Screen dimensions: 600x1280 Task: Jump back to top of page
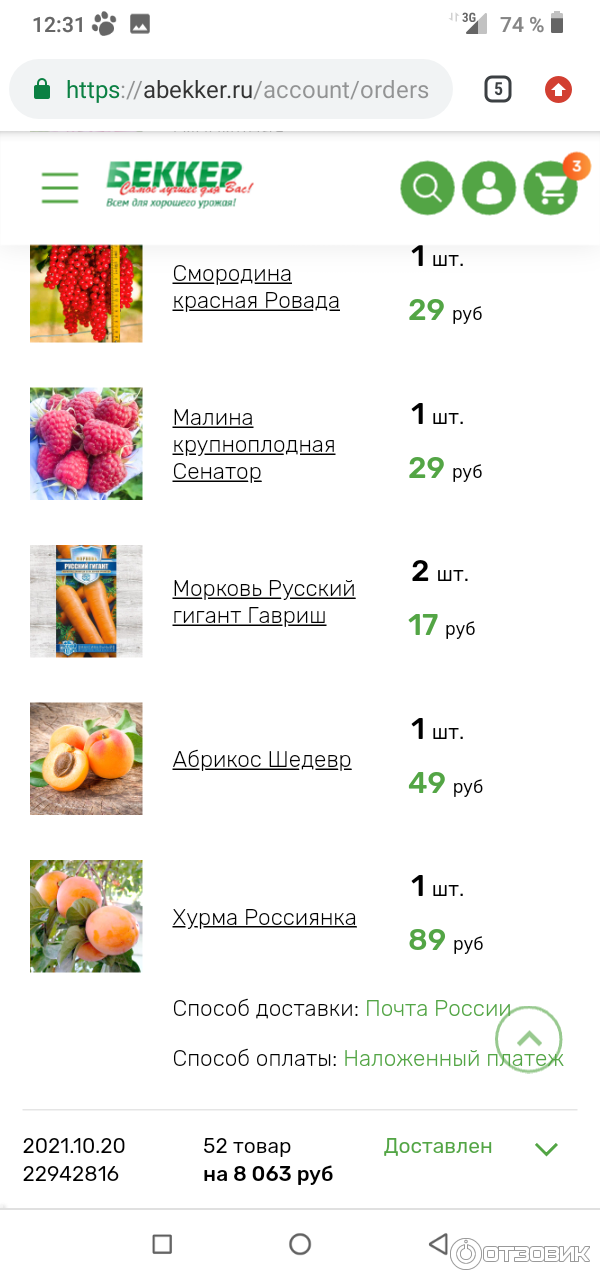click(x=528, y=1040)
